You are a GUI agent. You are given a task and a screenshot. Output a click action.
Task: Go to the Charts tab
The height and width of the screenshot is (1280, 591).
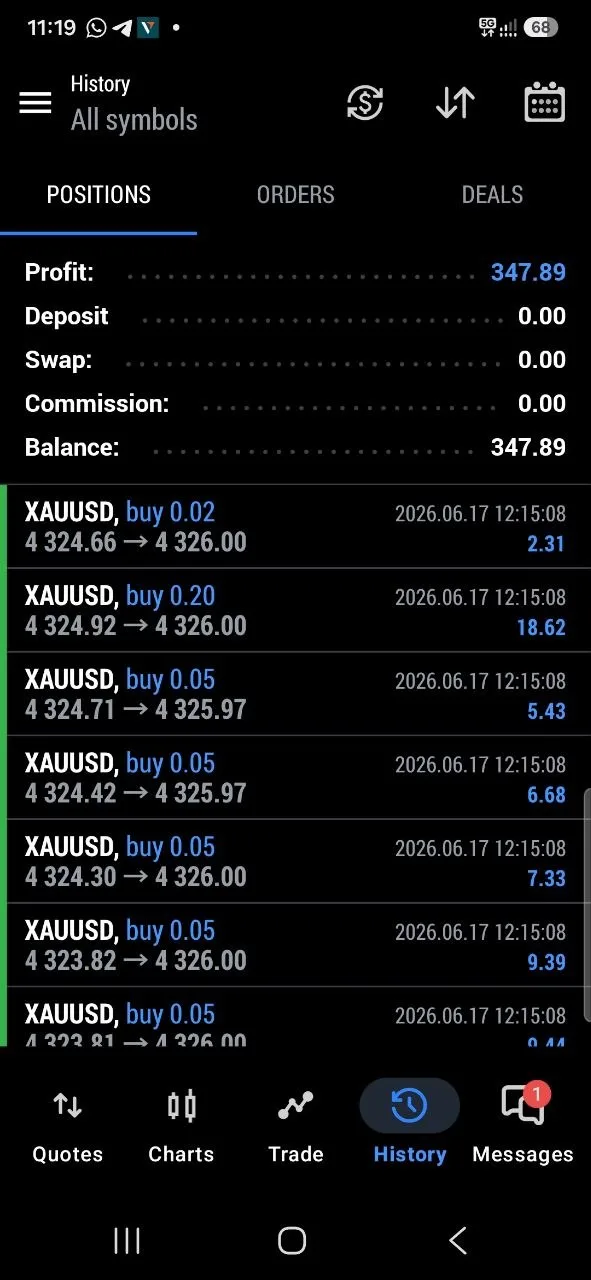coord(181,1126)
